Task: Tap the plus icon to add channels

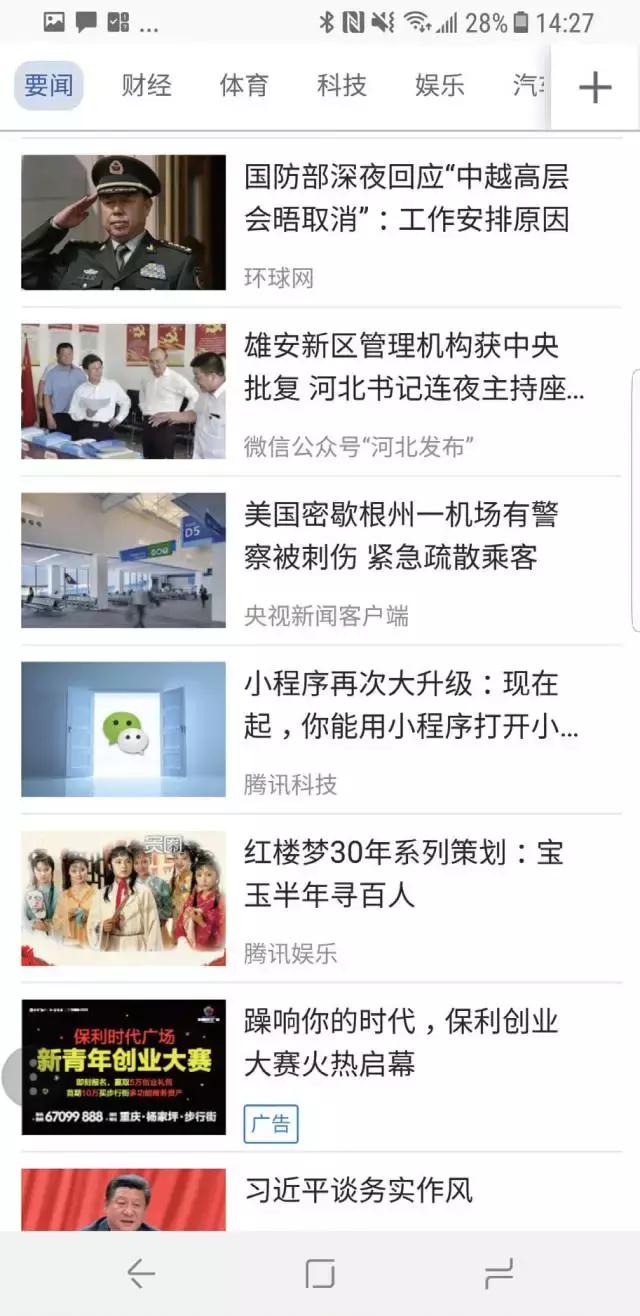Action: (x=595, y=88)
